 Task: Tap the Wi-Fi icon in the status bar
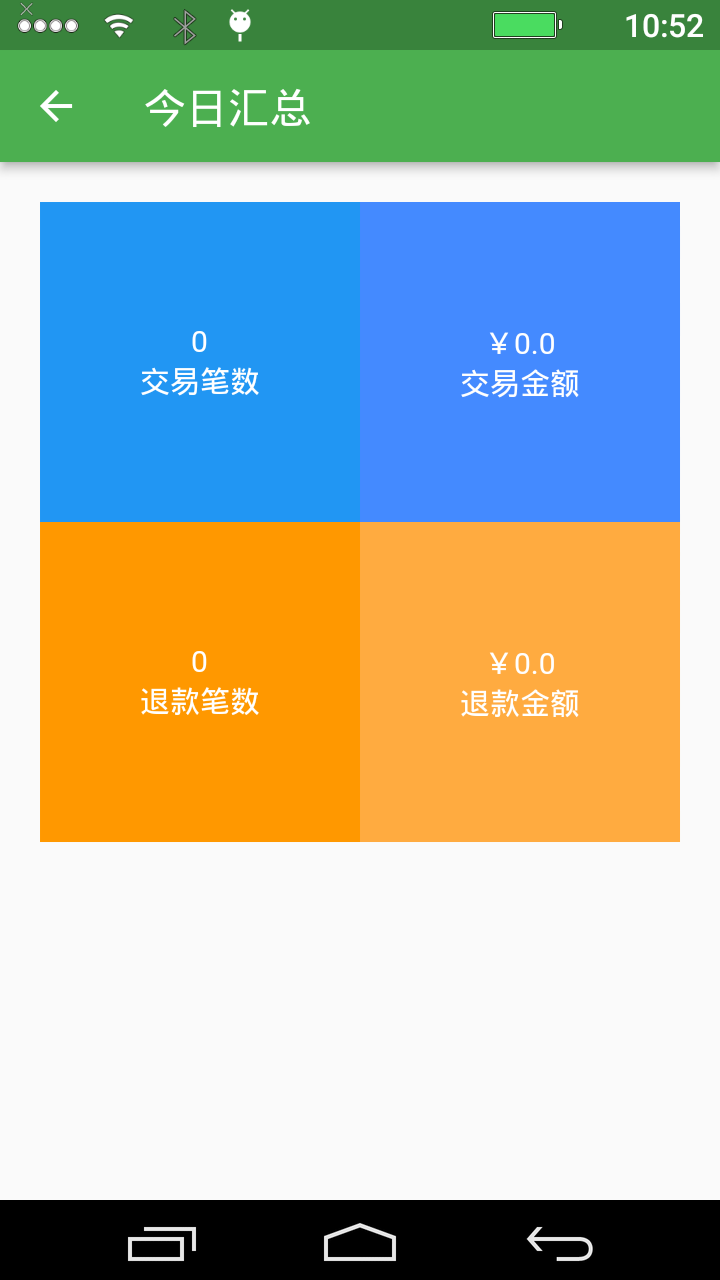pyautogui.click(x=117, y=23)
